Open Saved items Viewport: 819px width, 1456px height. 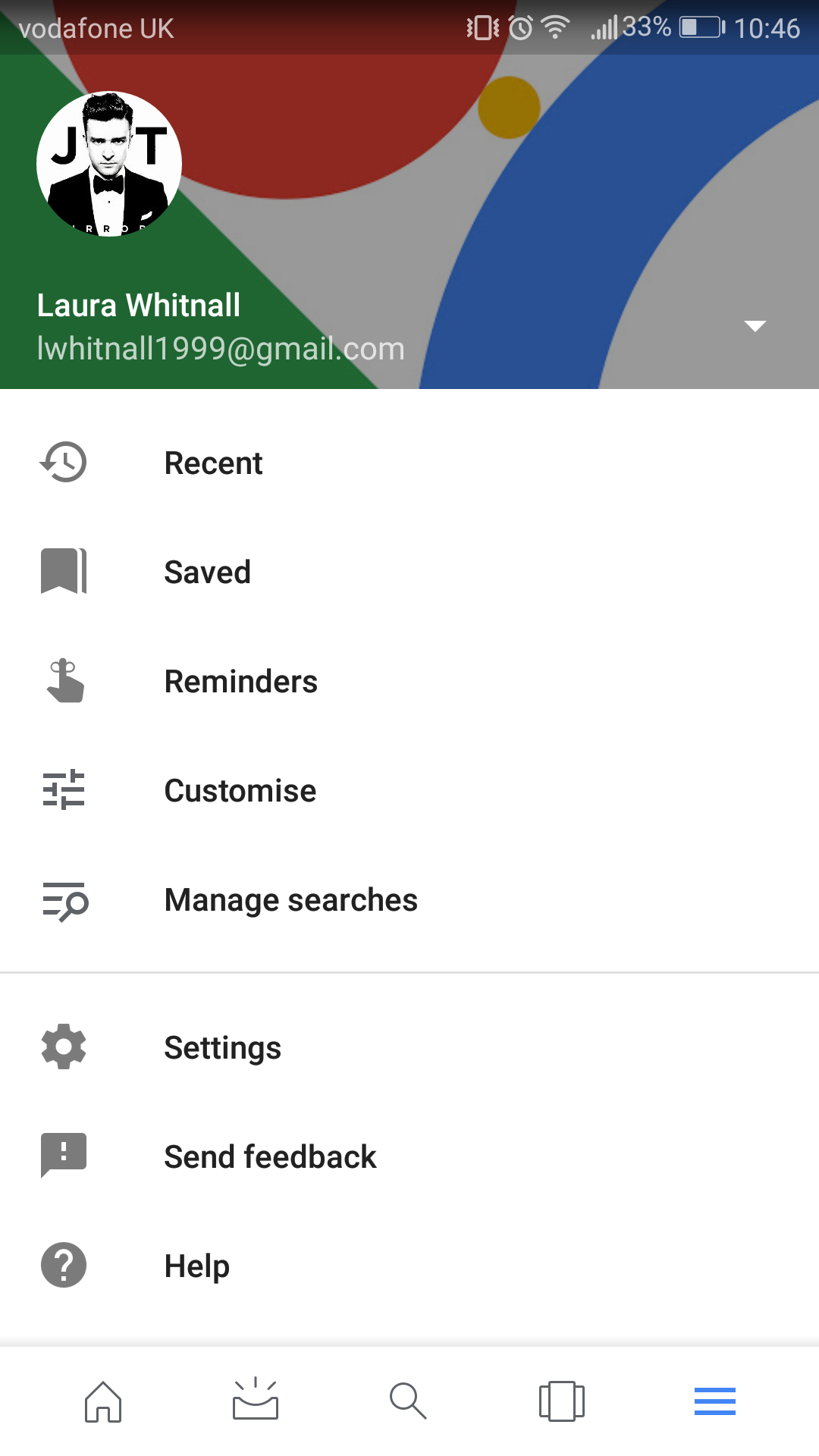click(207, 572)
